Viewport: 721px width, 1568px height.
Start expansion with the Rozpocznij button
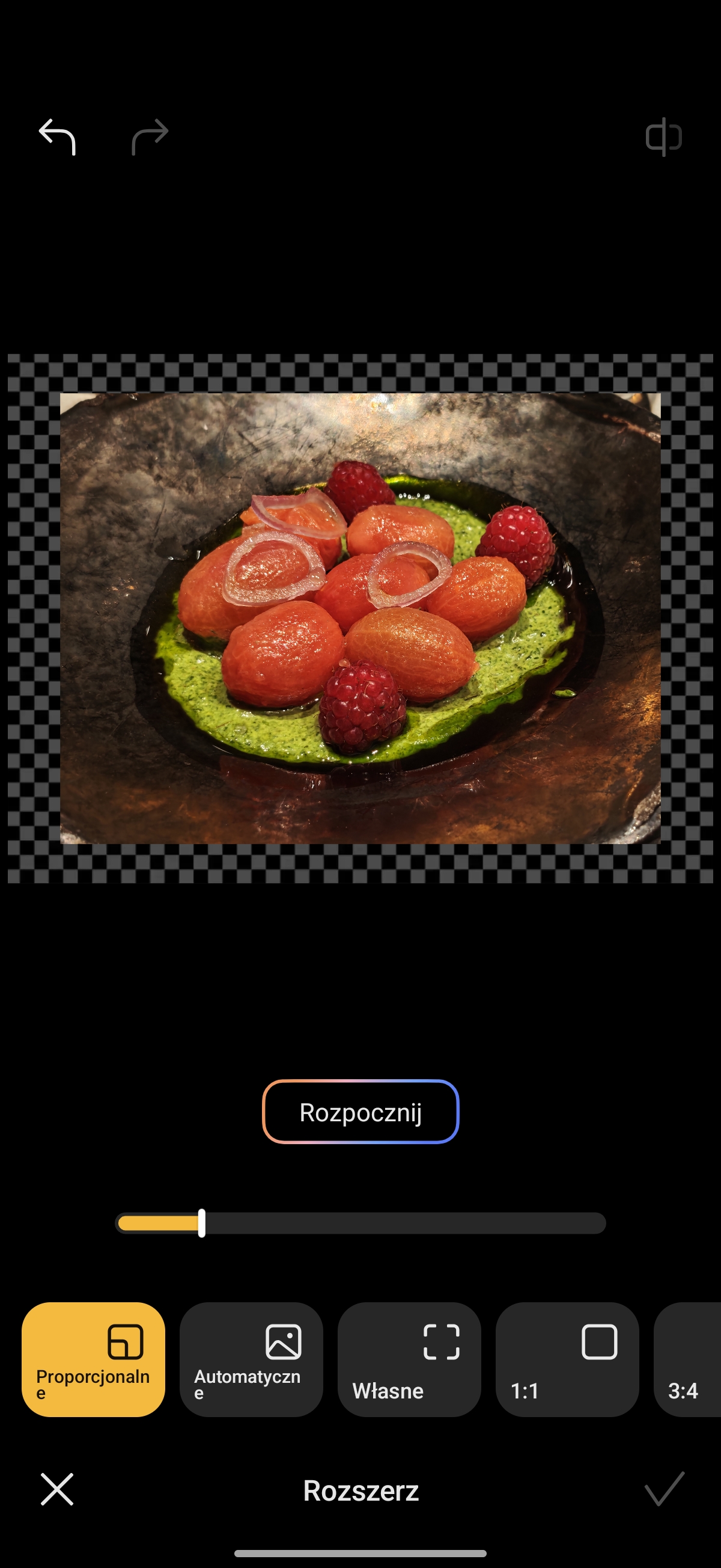coord(360,1112)
